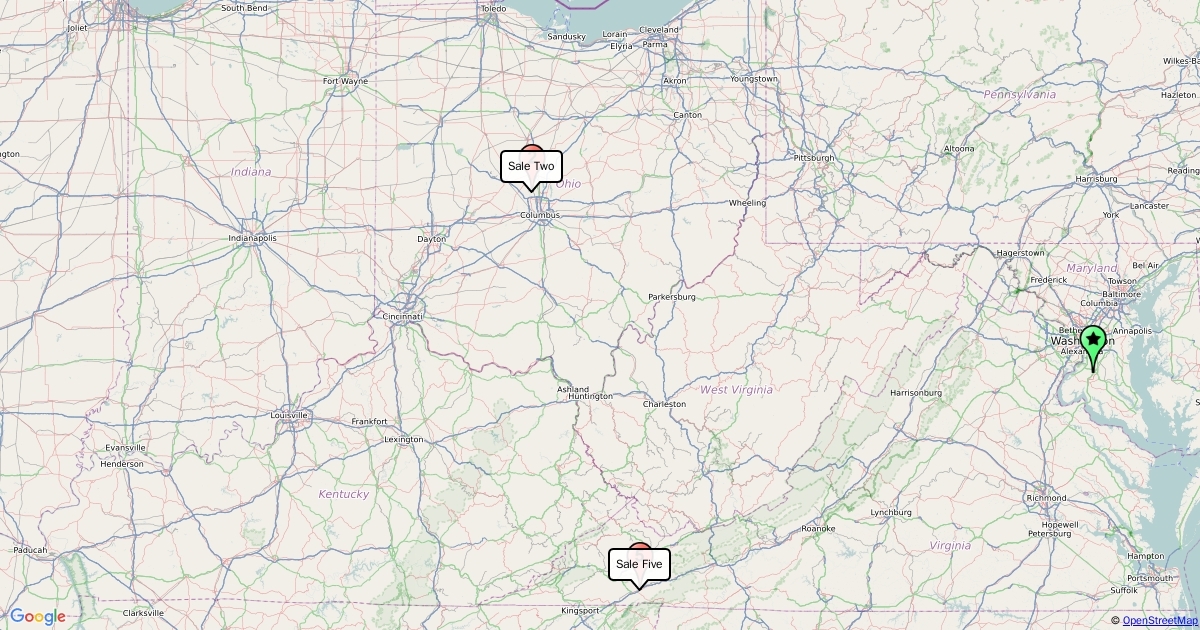Image resolution: width=1200 pixels, height=630 pixels.
Task: Open the OpenStreetMap attribution link
Action: click(1160, 621)
